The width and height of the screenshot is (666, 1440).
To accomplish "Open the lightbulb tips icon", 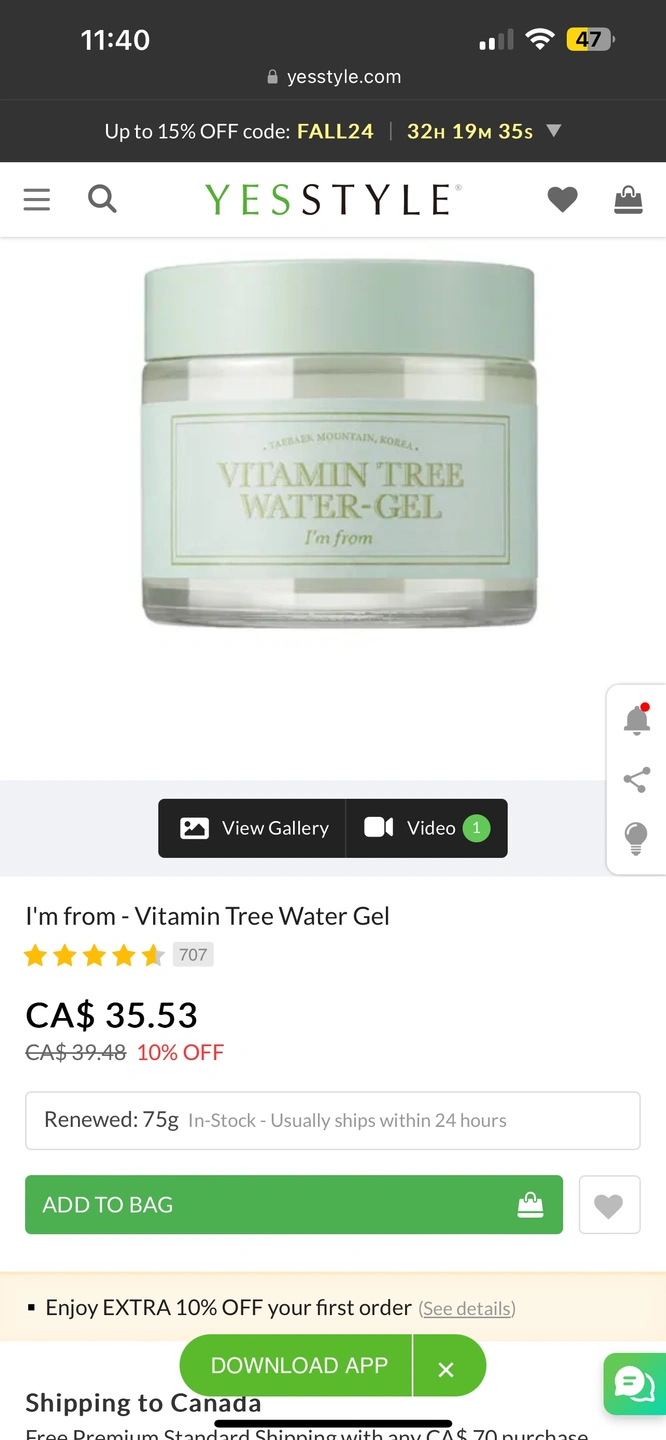I will [637, 838].
